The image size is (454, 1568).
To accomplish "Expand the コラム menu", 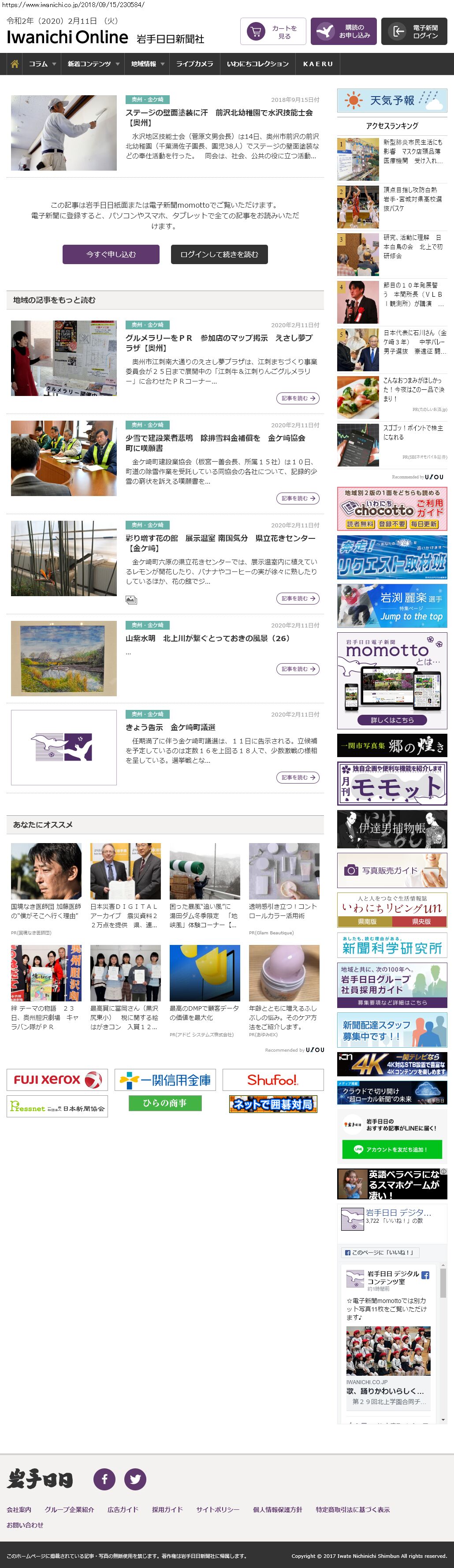I will (x=42, y=64).
